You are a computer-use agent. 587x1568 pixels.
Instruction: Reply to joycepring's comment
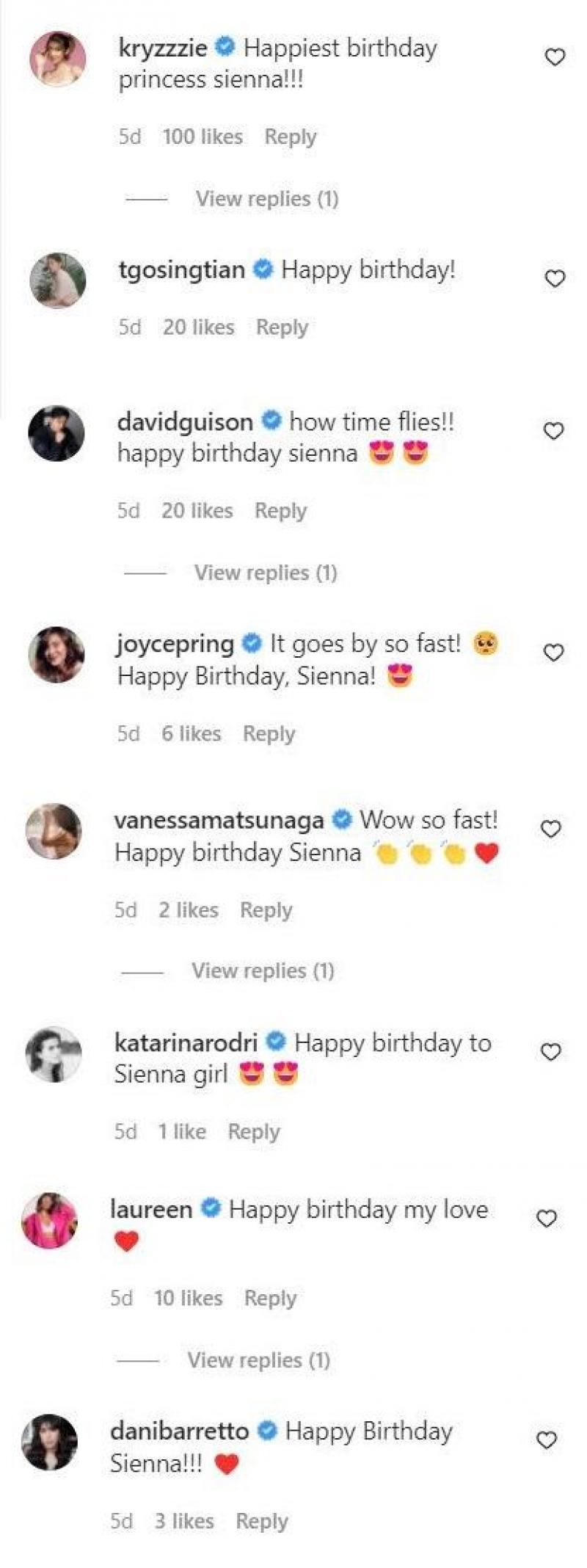click(269, 734)
